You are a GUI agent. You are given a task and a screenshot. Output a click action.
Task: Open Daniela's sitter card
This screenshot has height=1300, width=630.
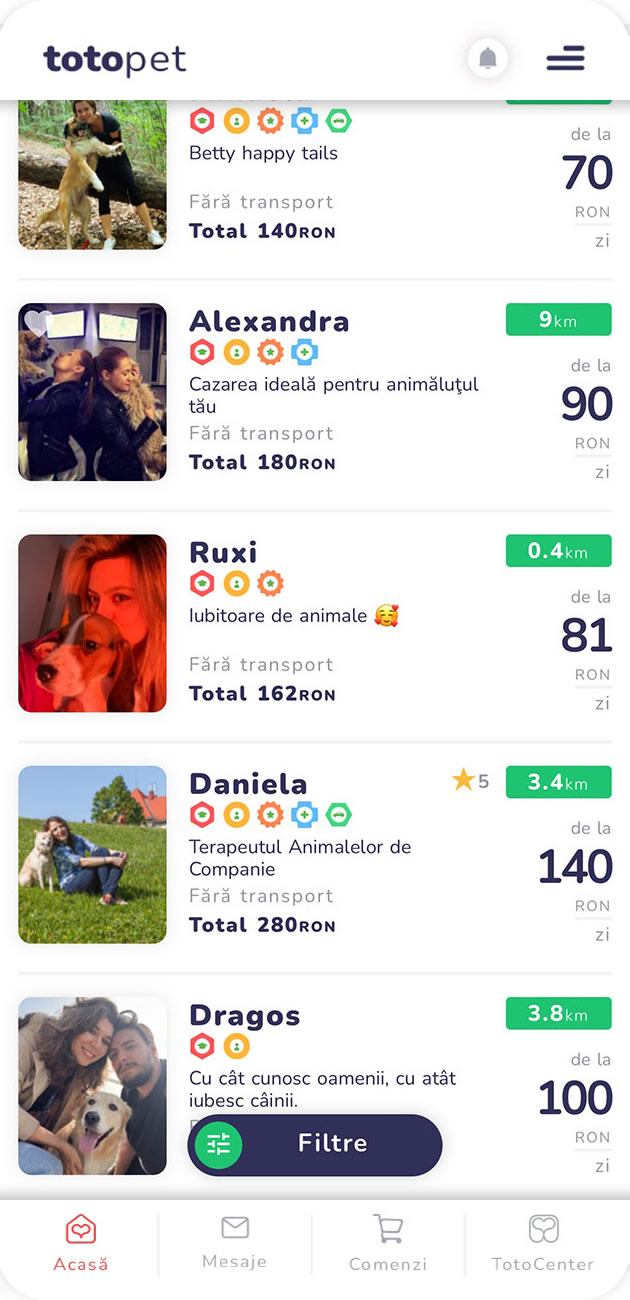248,784
